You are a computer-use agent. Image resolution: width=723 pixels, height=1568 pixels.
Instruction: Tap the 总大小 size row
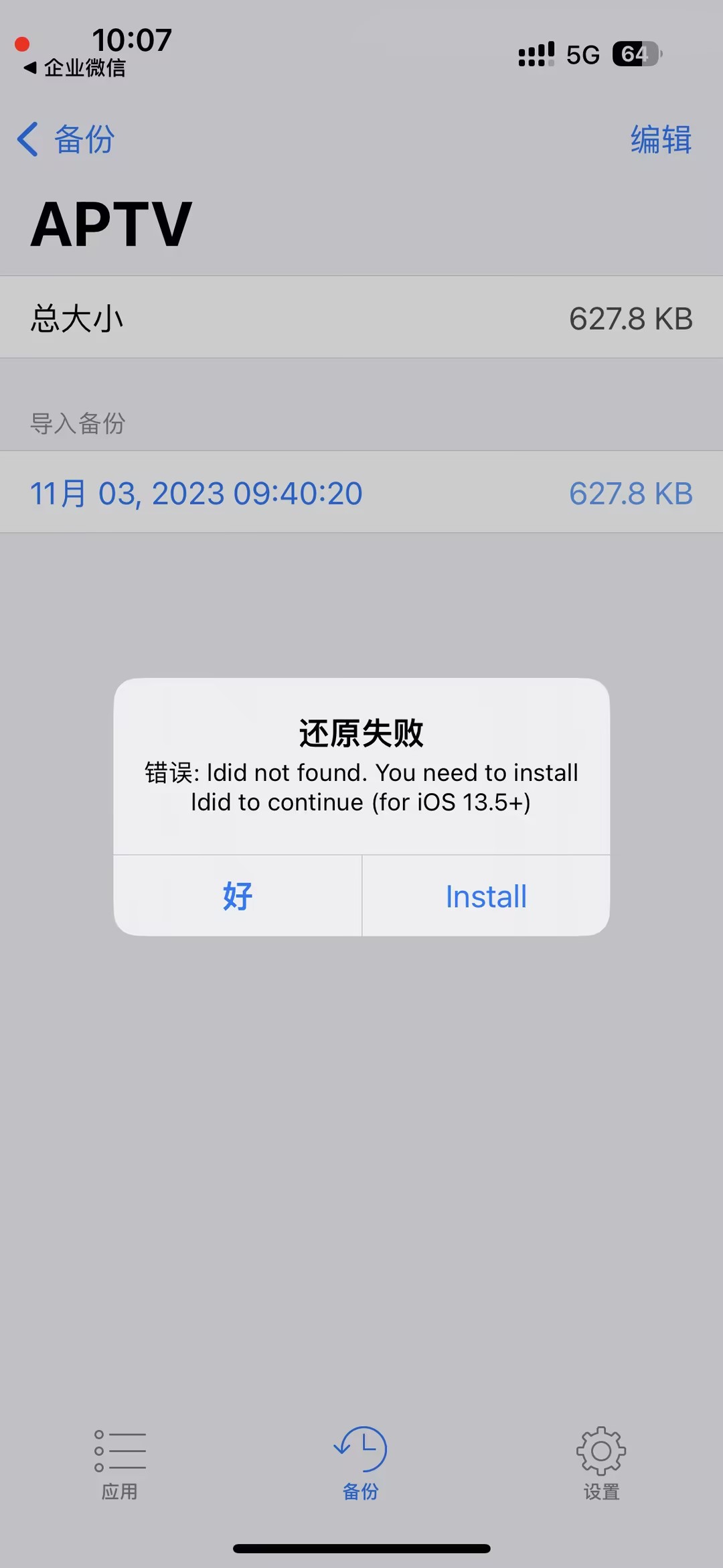[78, 317]
